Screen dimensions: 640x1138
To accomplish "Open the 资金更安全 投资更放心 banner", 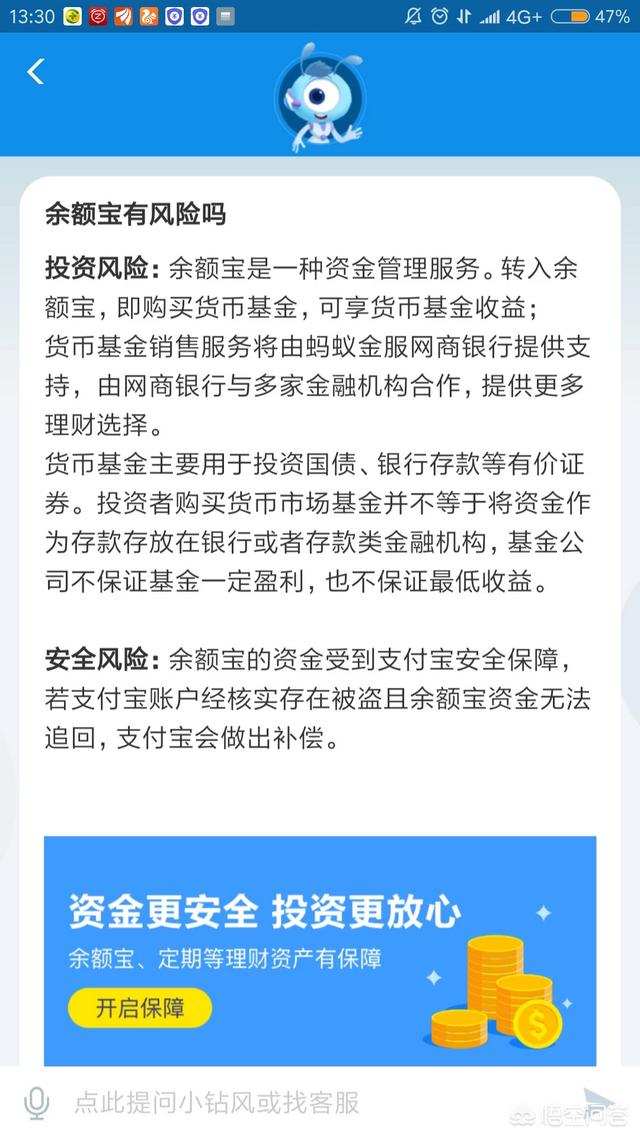I will (x=320, y=951).
